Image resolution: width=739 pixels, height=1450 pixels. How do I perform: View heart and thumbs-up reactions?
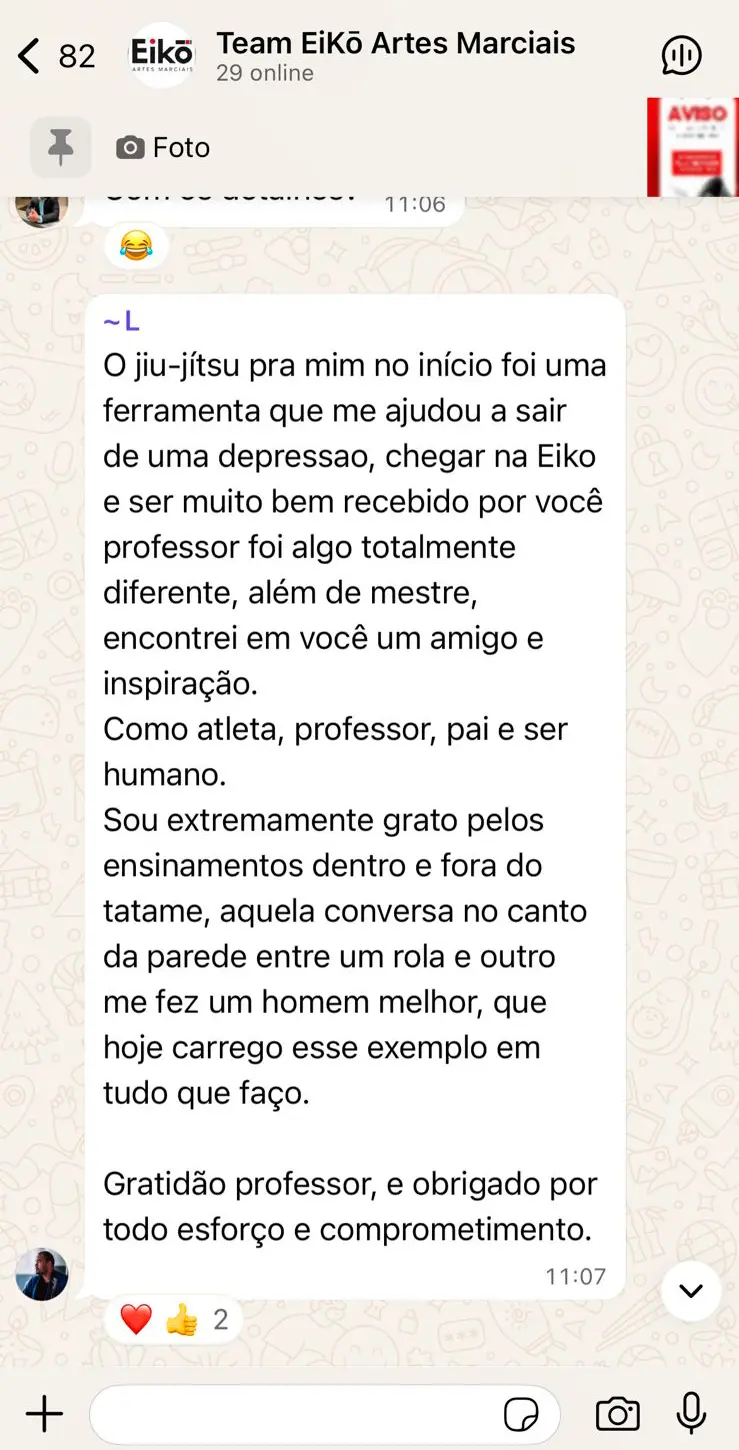(174, 1320)
